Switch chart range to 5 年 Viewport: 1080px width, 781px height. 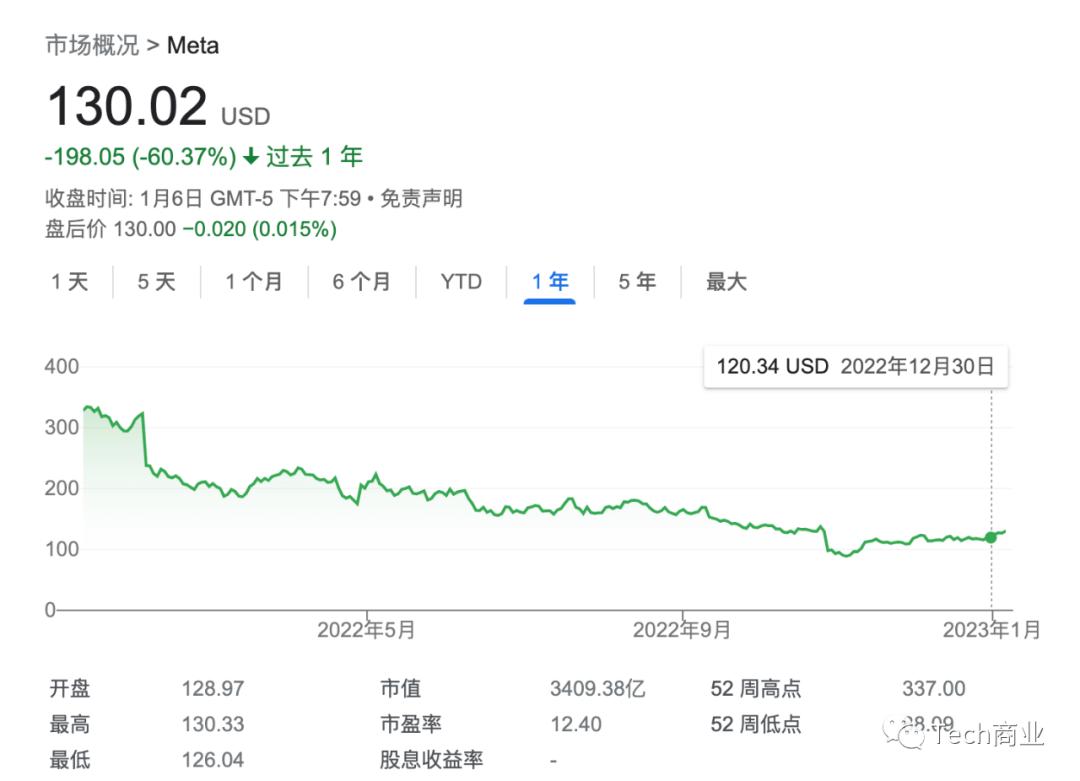click(637, 282)
